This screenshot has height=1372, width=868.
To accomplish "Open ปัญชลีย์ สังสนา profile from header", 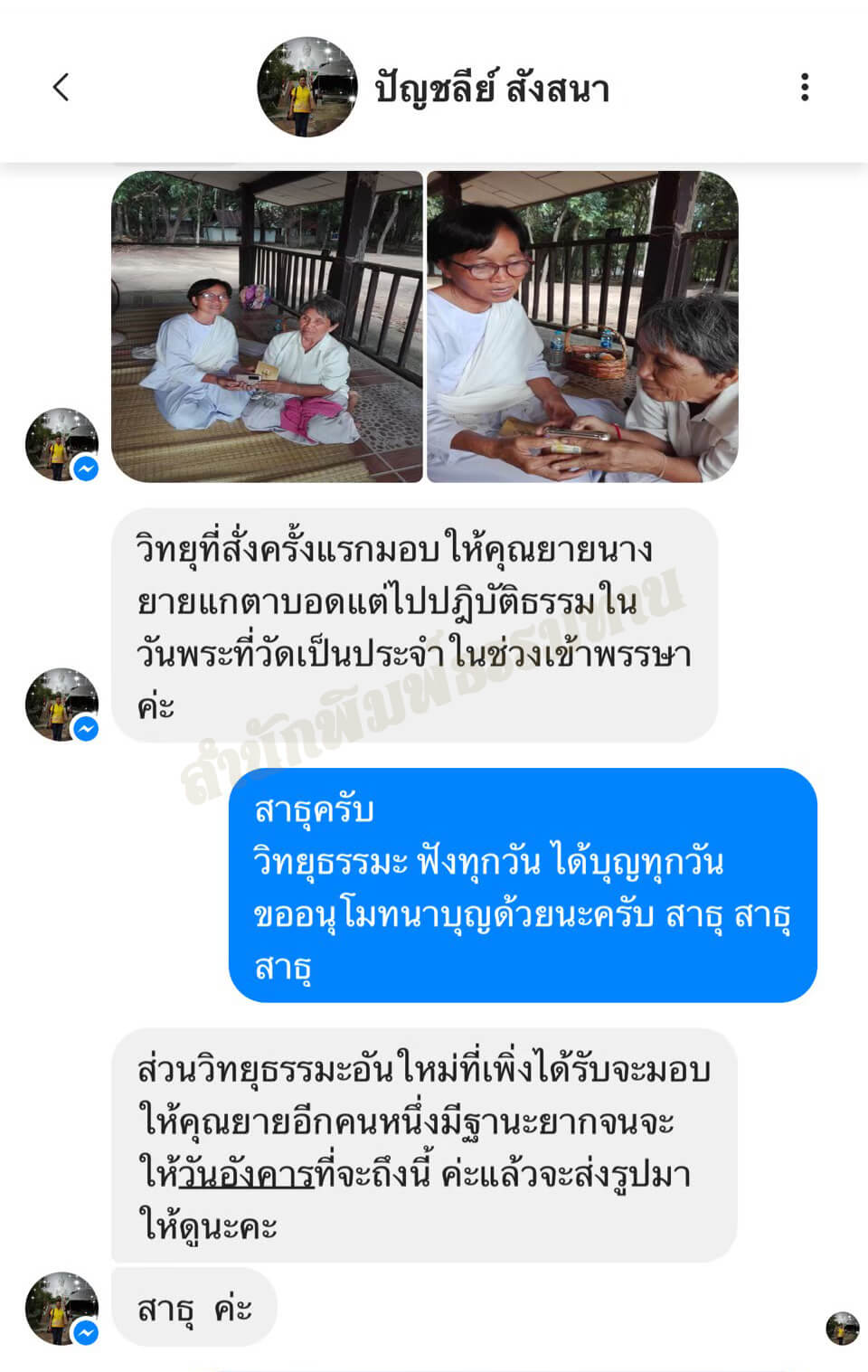I will [x=491, y=89].
